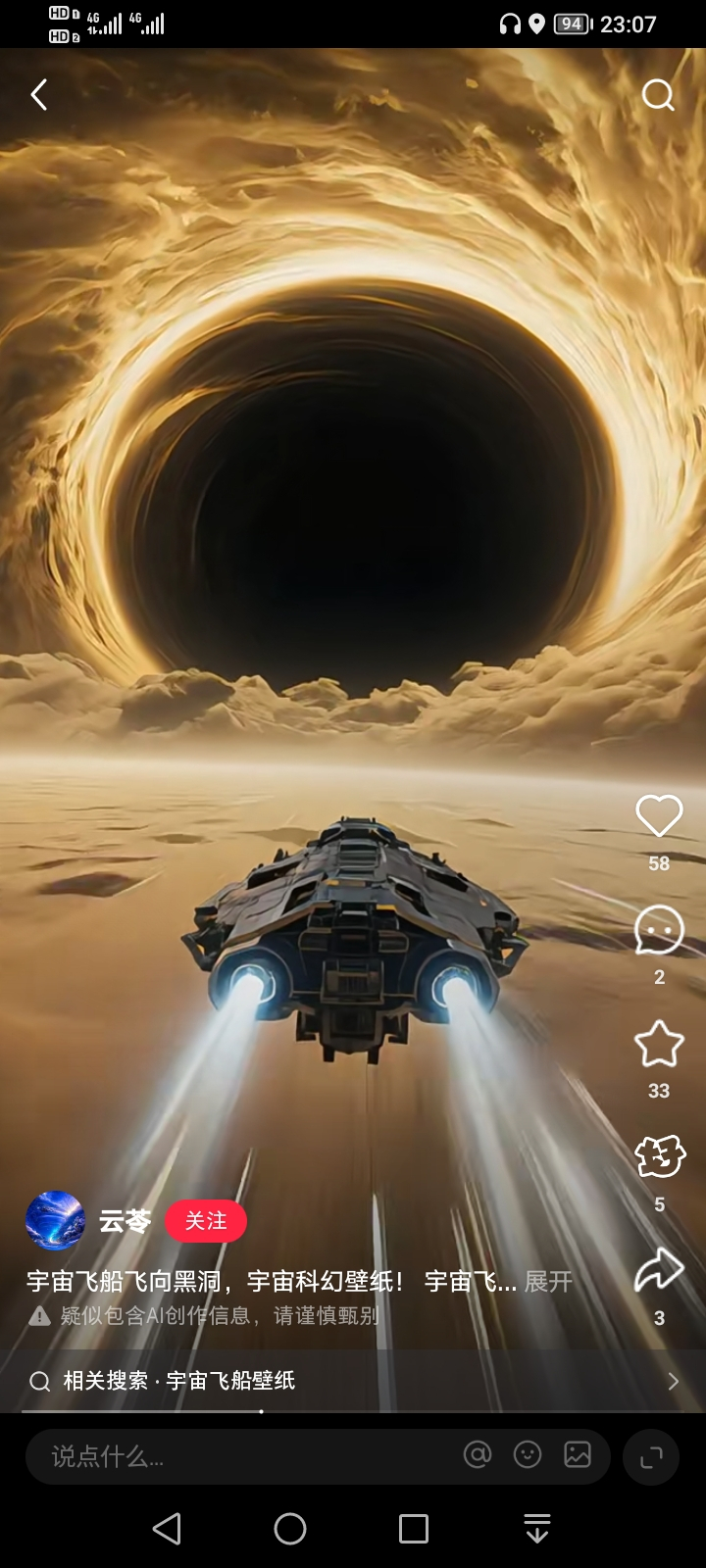The image size is (706, 1568).
Task: Open system recent apps
Action: (414, 1529)
